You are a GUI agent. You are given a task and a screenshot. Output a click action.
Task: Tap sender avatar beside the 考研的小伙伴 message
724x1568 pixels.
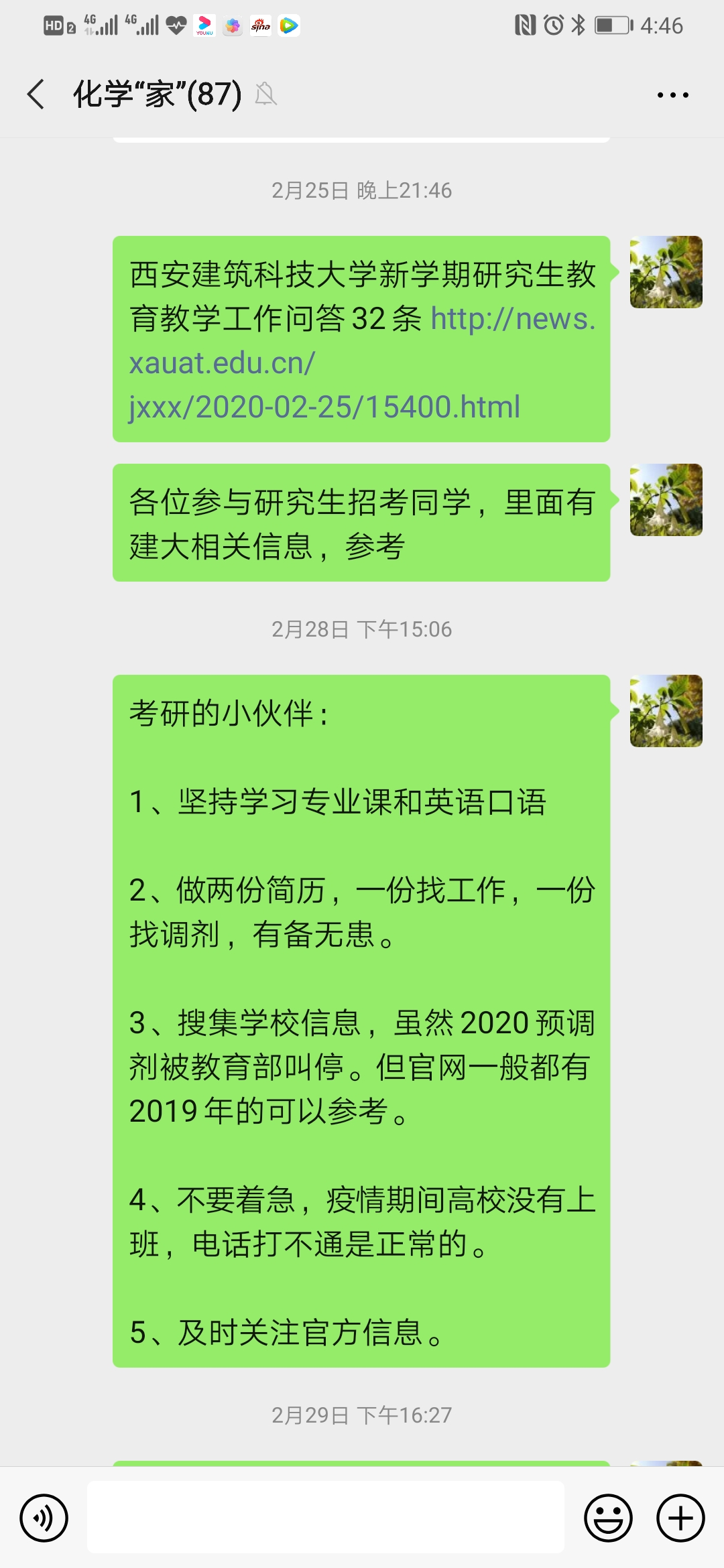coord(666,711)
